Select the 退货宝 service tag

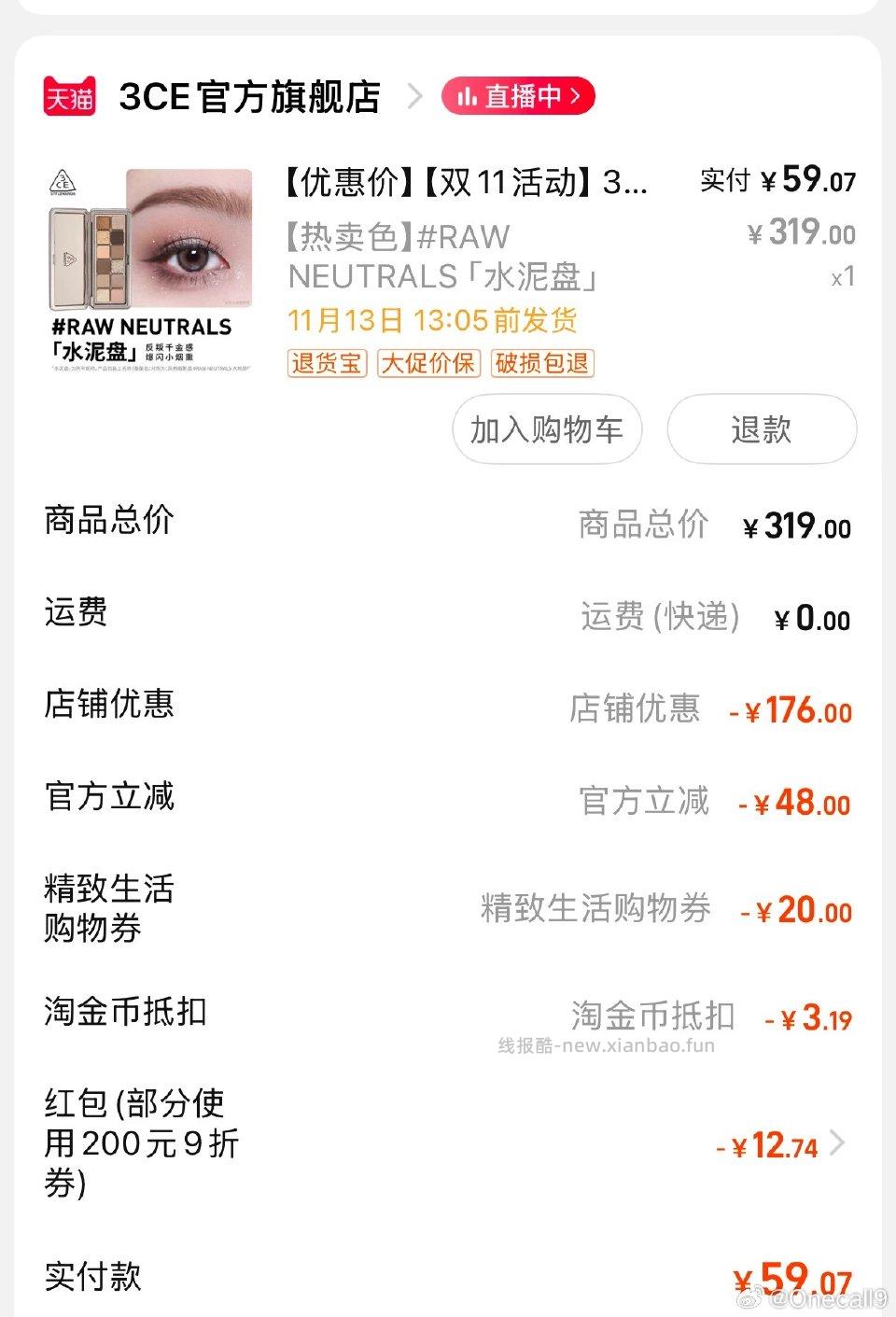pyautogui.click(x=326, y=364)
